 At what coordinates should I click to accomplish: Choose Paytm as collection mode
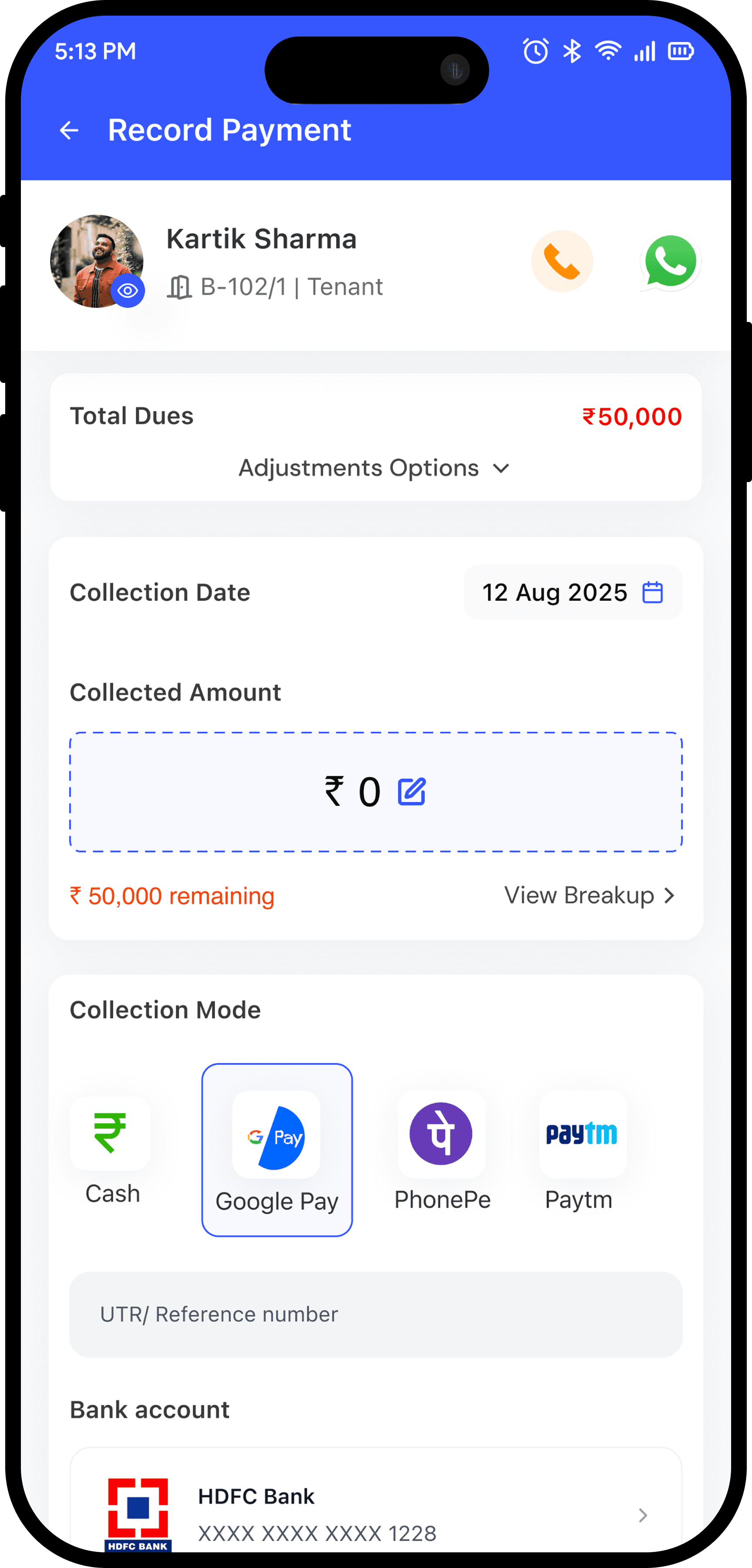(x=581, y=1150)
